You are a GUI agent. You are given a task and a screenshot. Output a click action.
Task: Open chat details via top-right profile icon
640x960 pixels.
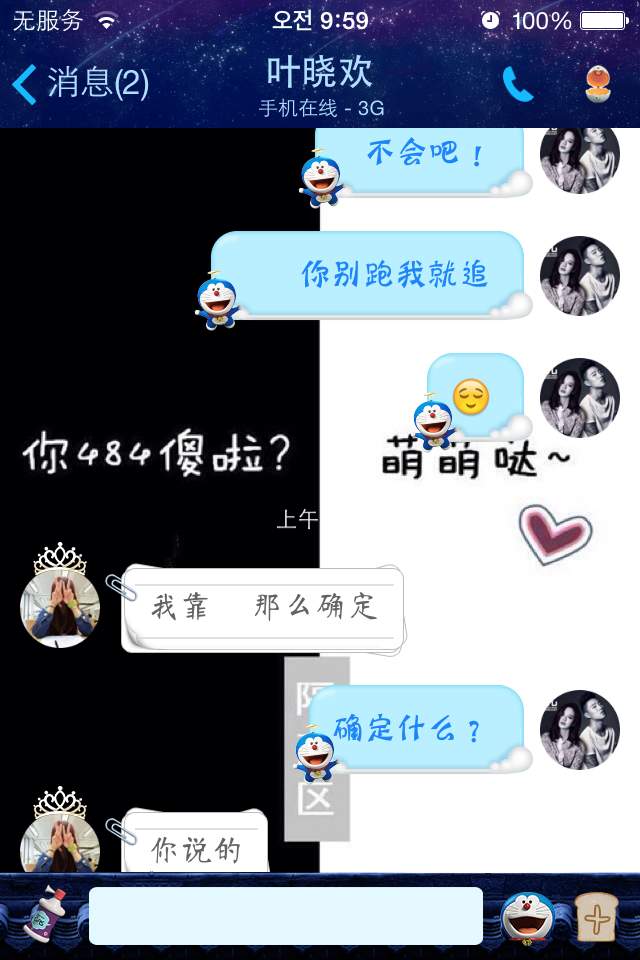[x=598, y=84]
